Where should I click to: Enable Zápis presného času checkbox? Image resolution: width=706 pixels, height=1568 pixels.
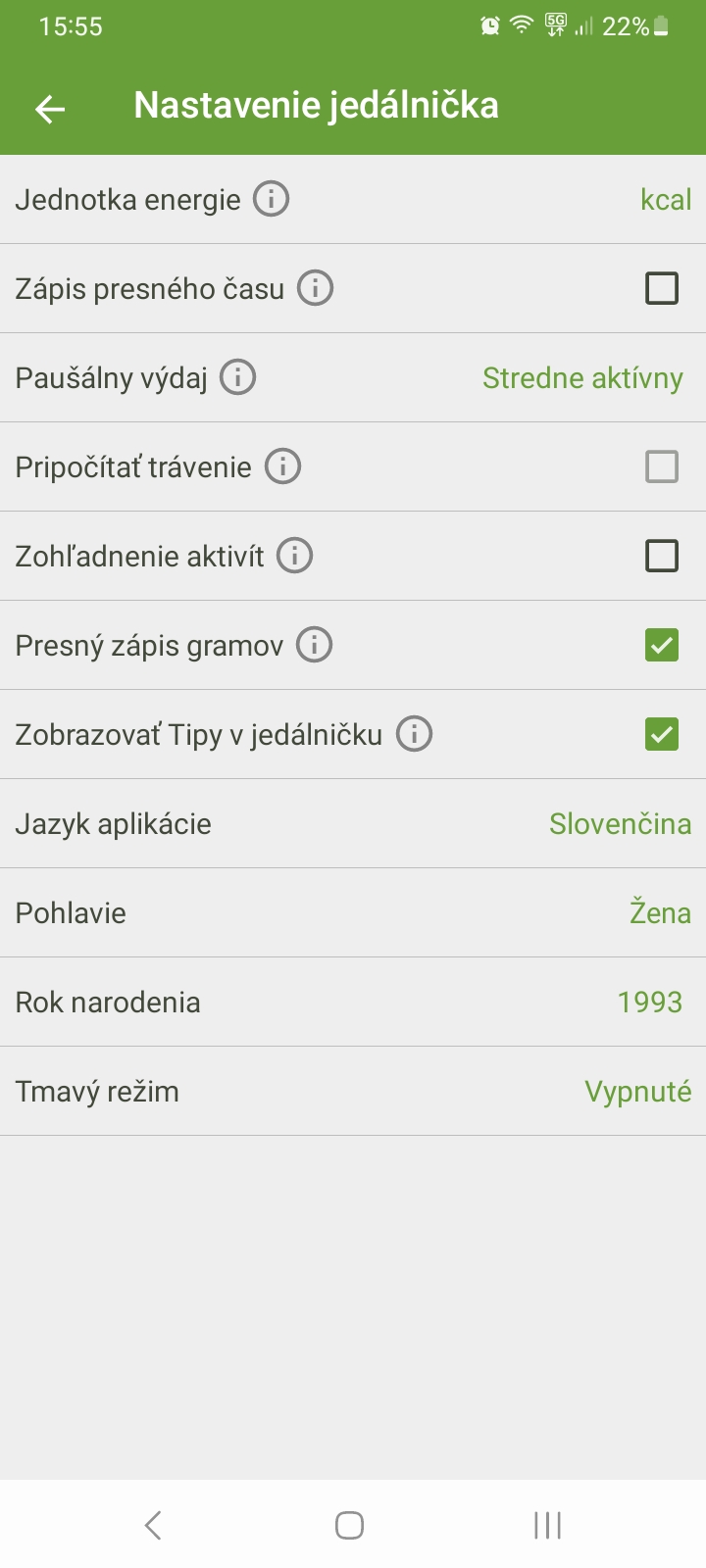click(x=662, y=288)
